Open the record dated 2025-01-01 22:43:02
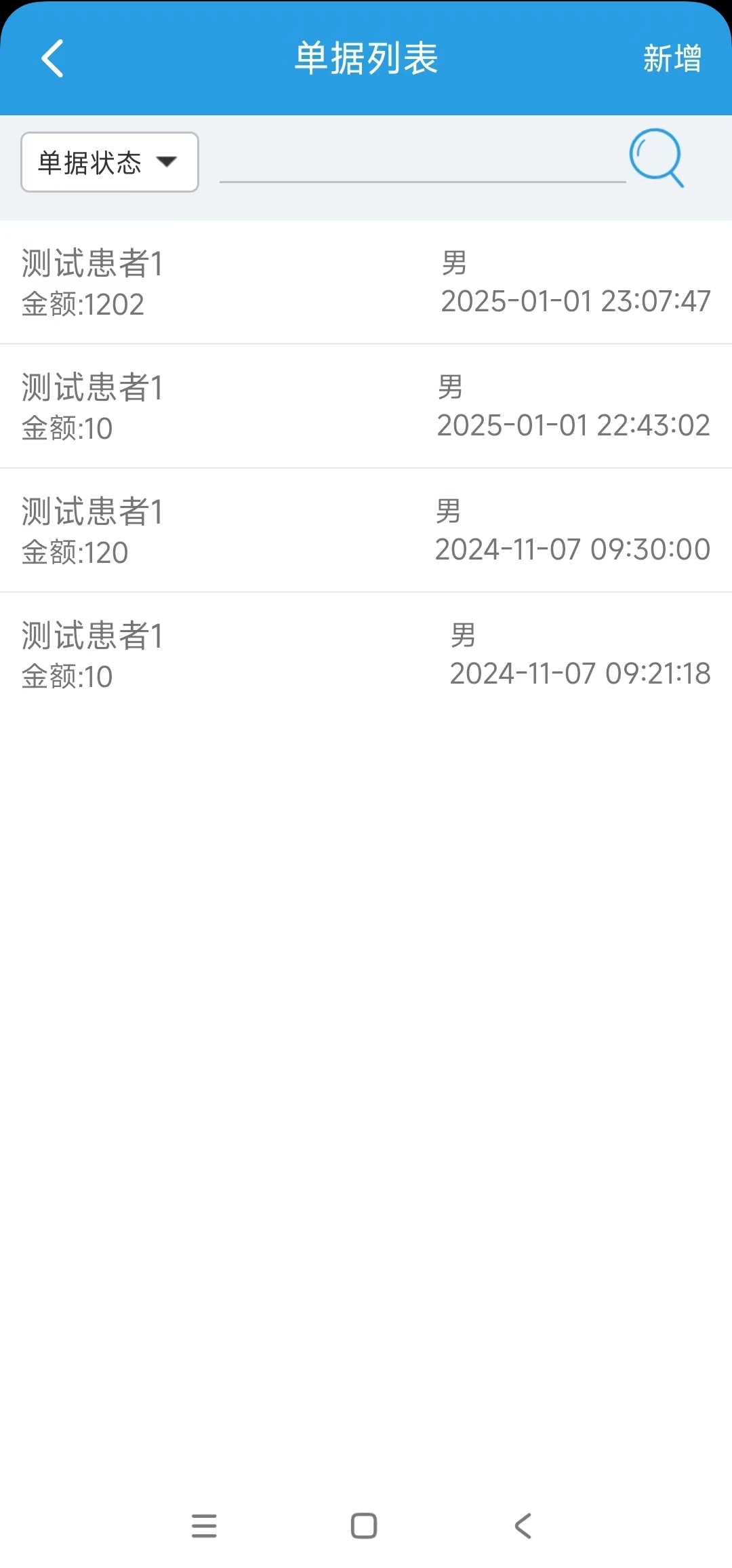 tap(366, 407)
